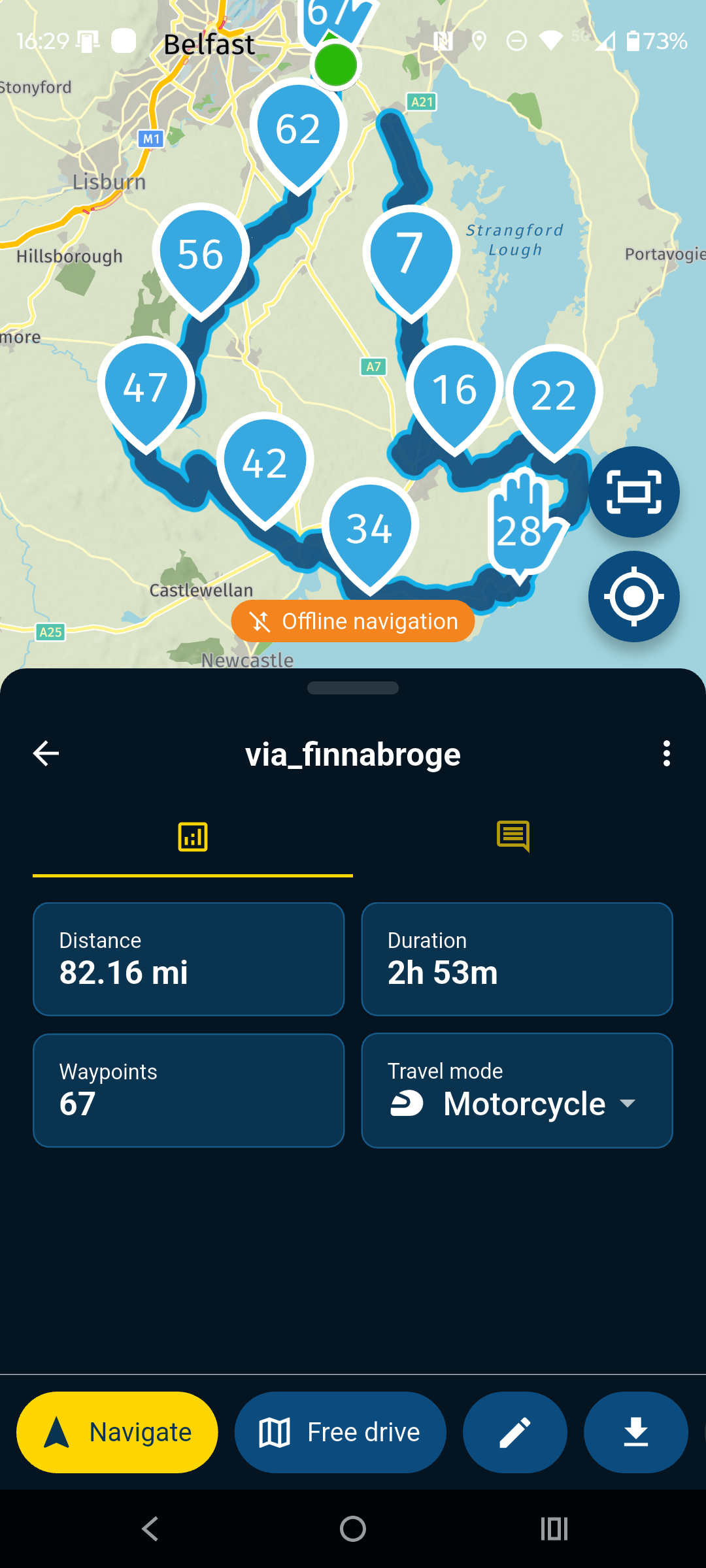Open the pencil icon to edit route
Image resolution: width=706 pixels, height=1568 pixels.
514,1432
